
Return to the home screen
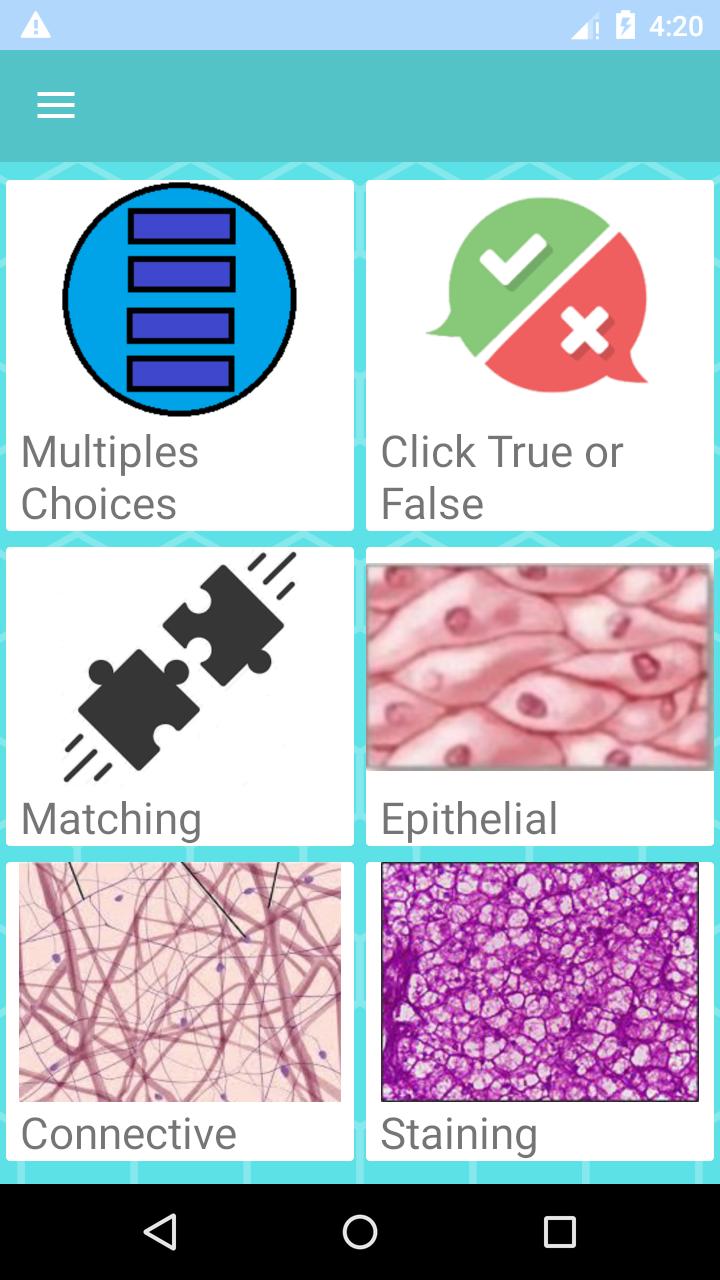(x=360, y=1232)
